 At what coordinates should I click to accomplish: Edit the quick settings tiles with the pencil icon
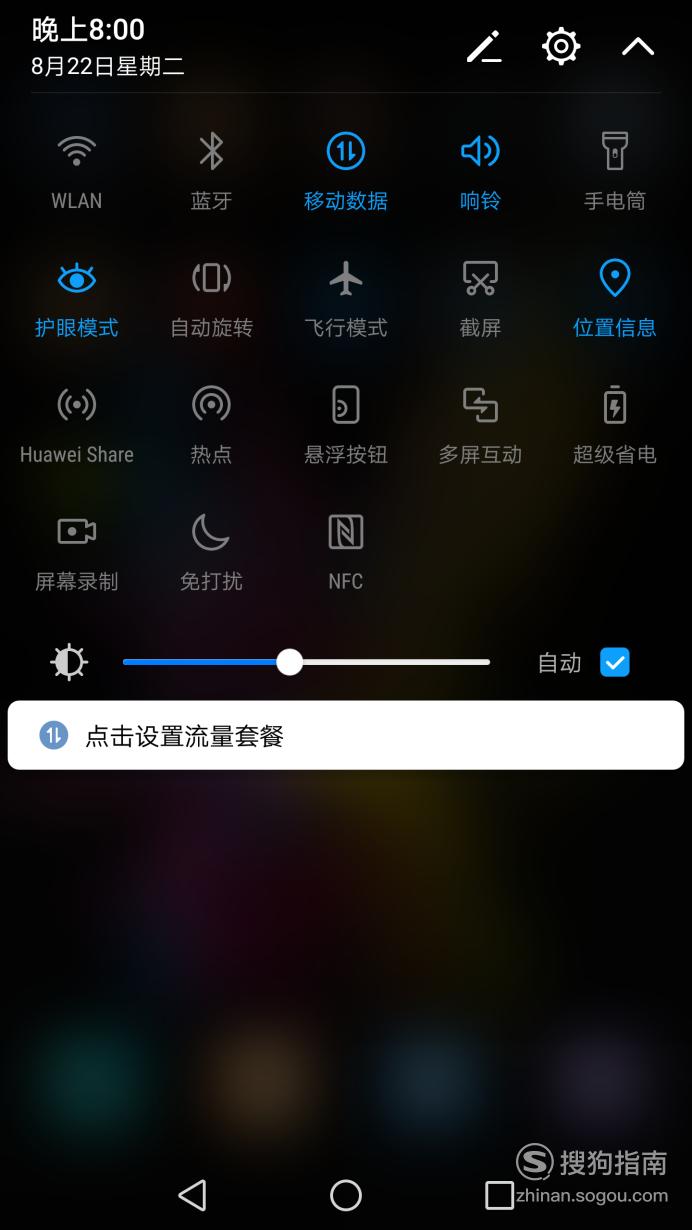(484, 46)
